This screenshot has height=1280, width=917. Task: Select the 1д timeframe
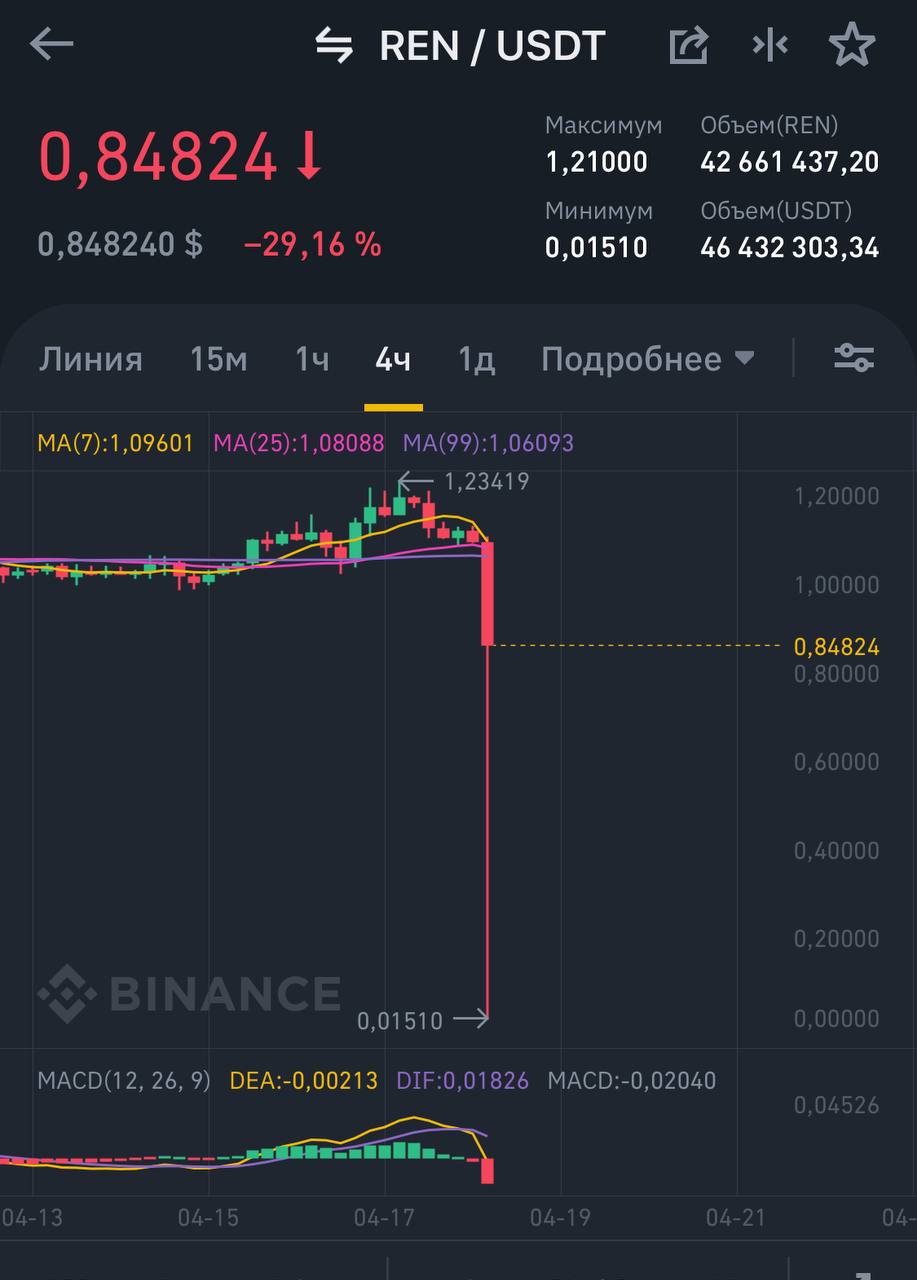pyautogui.click(x=476, y=359)
